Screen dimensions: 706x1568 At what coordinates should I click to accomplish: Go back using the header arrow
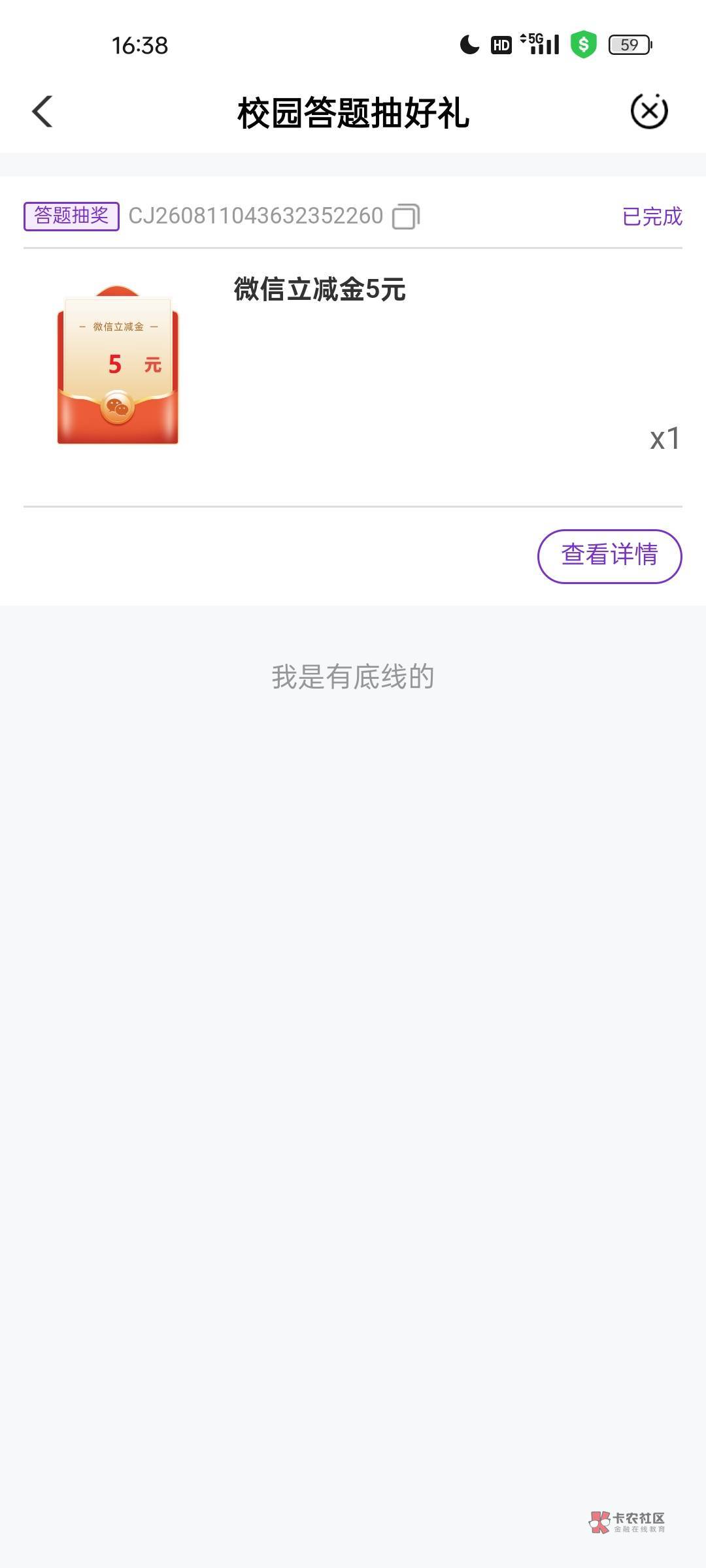42,112
